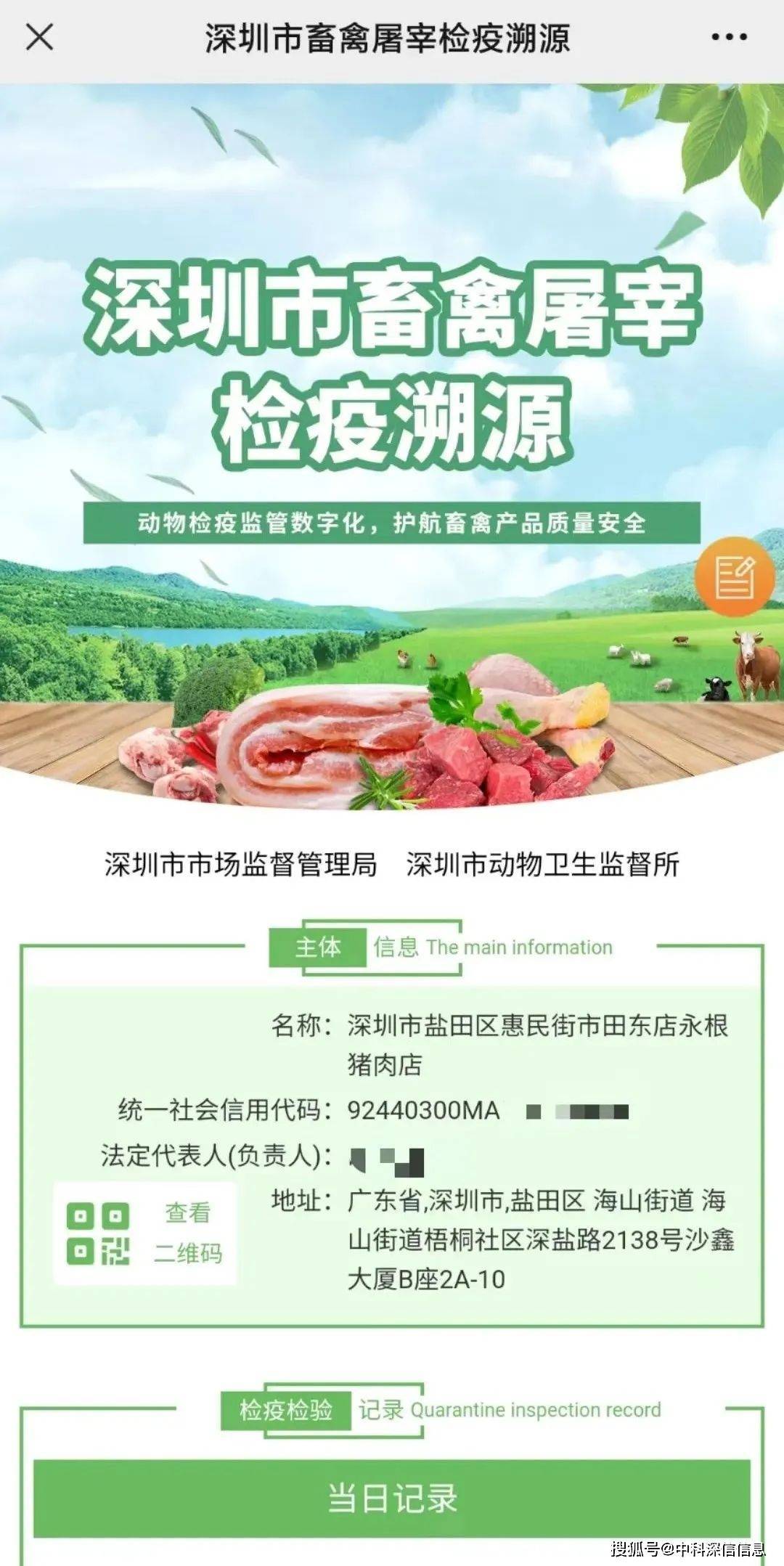Image resolution: width=784 pixels, height=1566 pixels.
Task: Open today's records (当日记录)
Action: point(392,1497)
